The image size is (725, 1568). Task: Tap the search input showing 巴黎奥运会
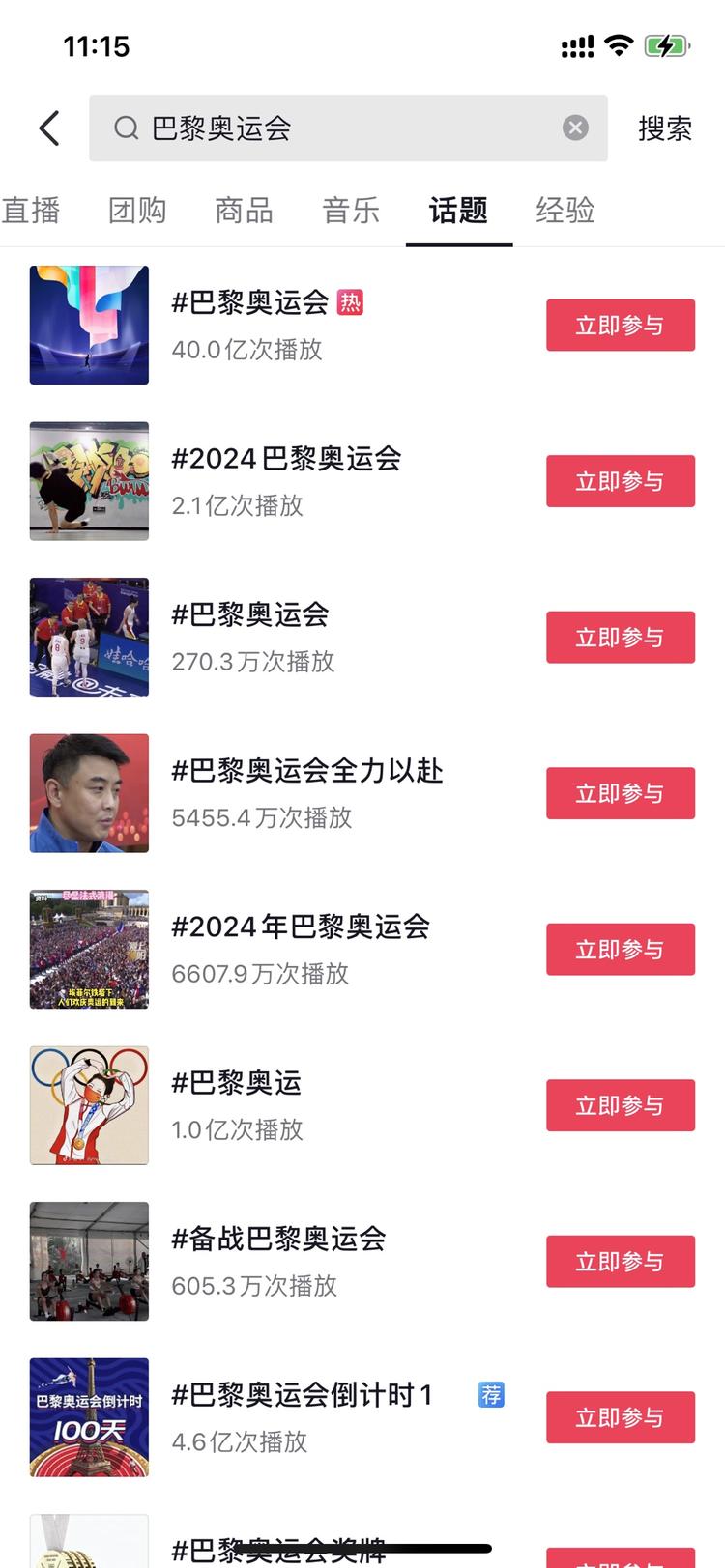290,128
